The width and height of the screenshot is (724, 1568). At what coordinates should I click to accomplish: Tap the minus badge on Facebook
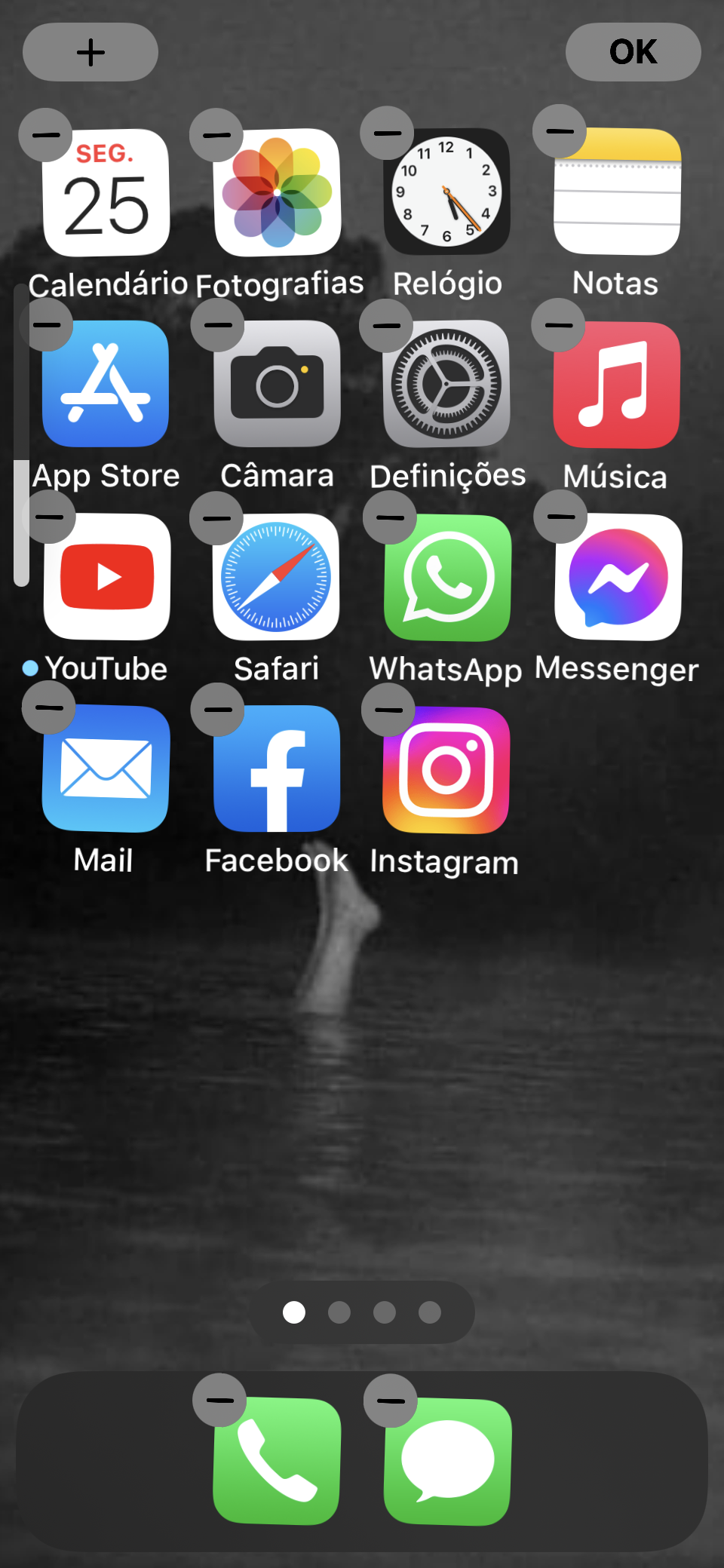coord(217,710)
